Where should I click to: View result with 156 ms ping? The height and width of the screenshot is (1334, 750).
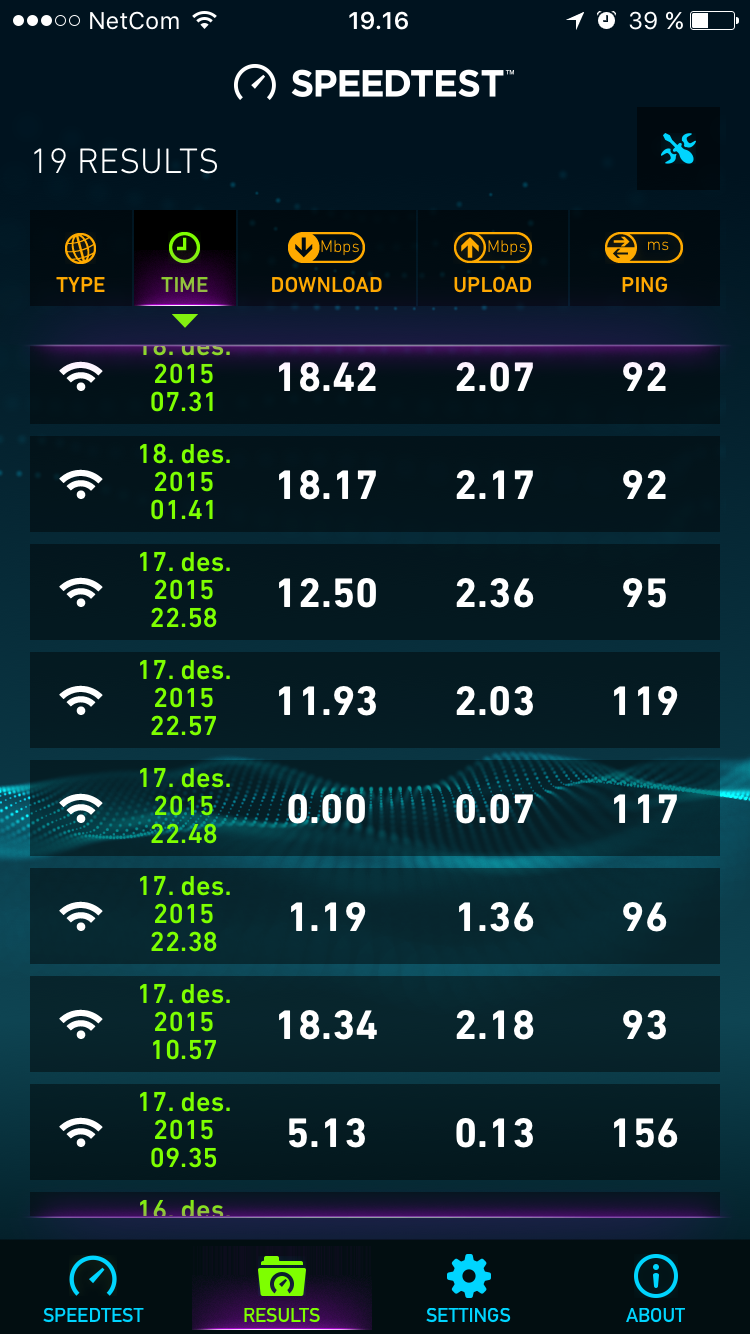coord(375,1132)
